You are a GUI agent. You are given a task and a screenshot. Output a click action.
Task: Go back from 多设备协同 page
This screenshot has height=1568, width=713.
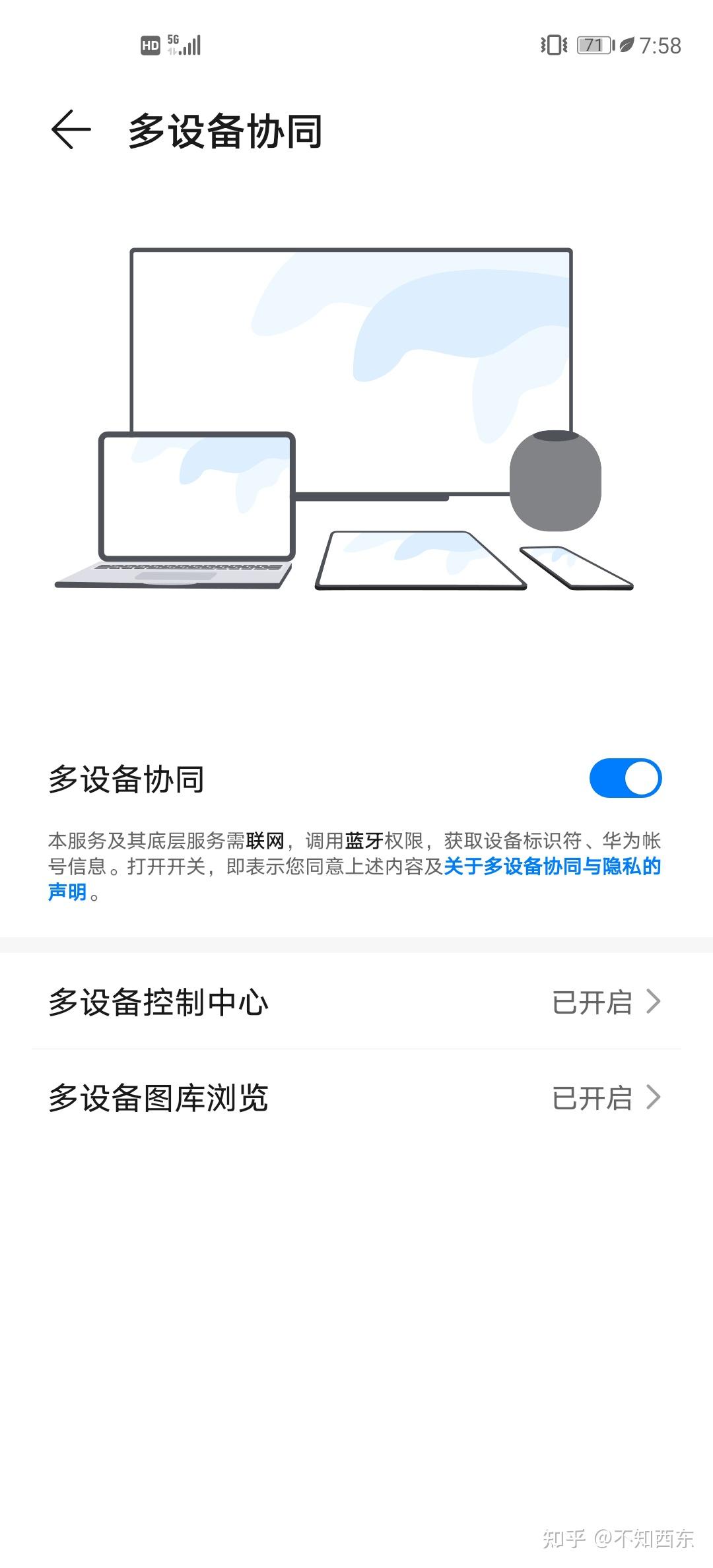point(71,130)
